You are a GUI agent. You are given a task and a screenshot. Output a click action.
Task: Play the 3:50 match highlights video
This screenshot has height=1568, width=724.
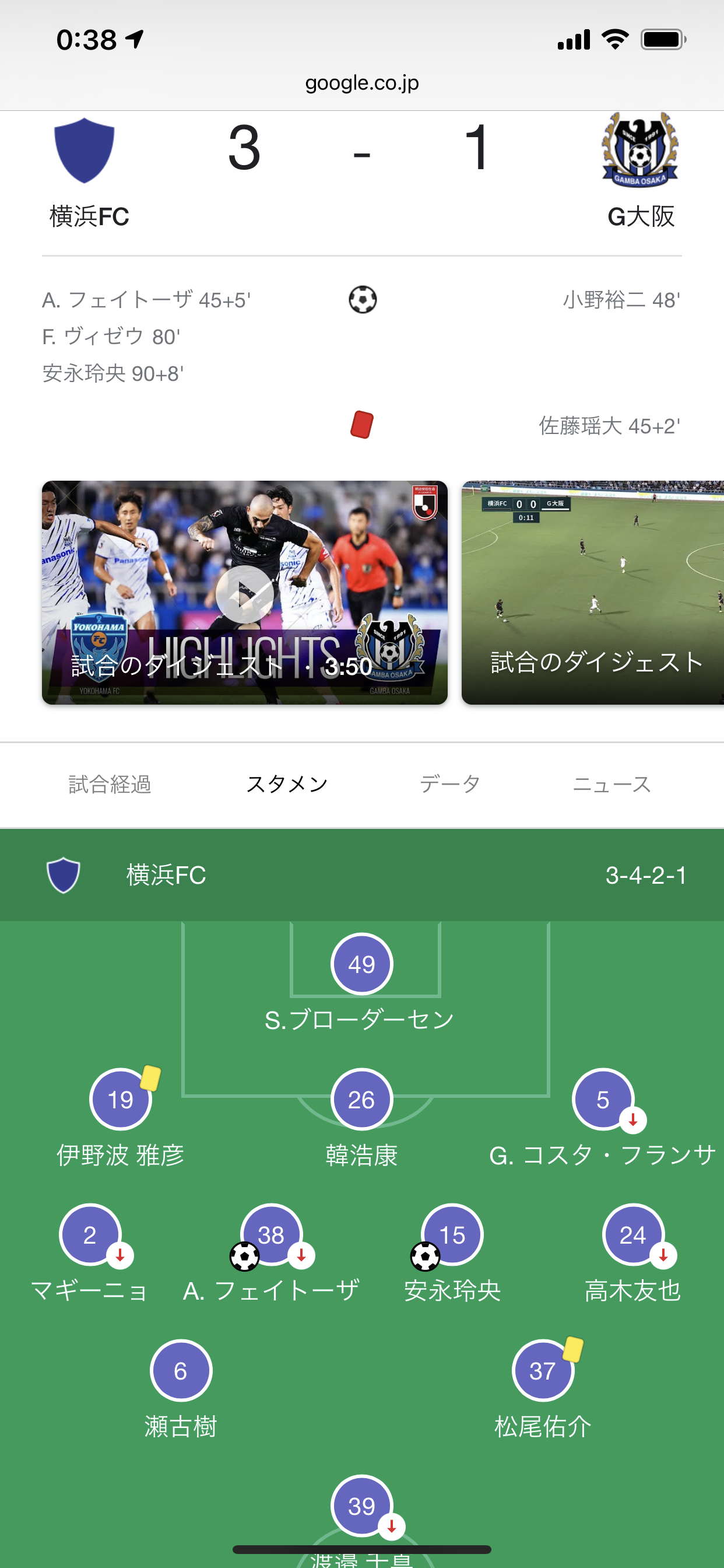245,592
